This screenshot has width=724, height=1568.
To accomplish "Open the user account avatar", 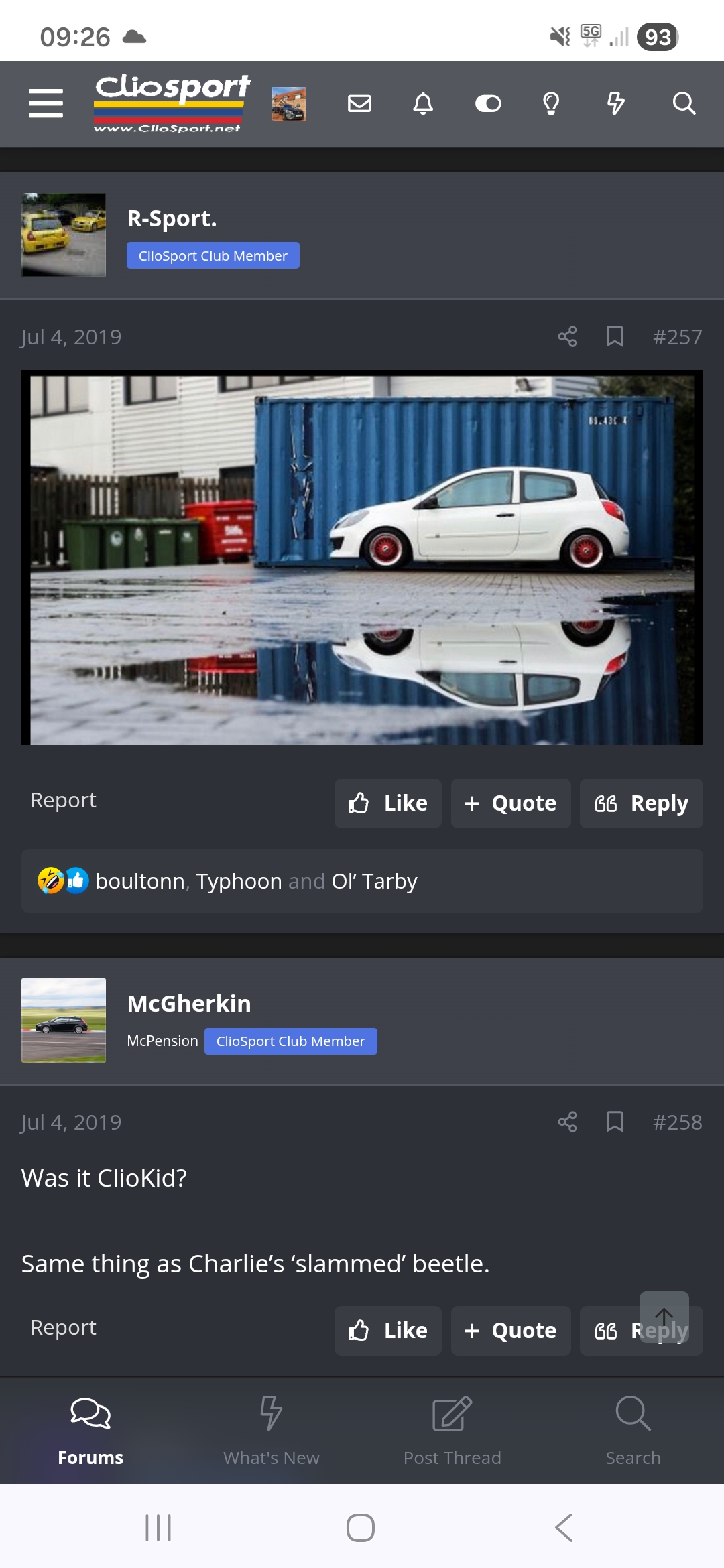I will (288, 104).
